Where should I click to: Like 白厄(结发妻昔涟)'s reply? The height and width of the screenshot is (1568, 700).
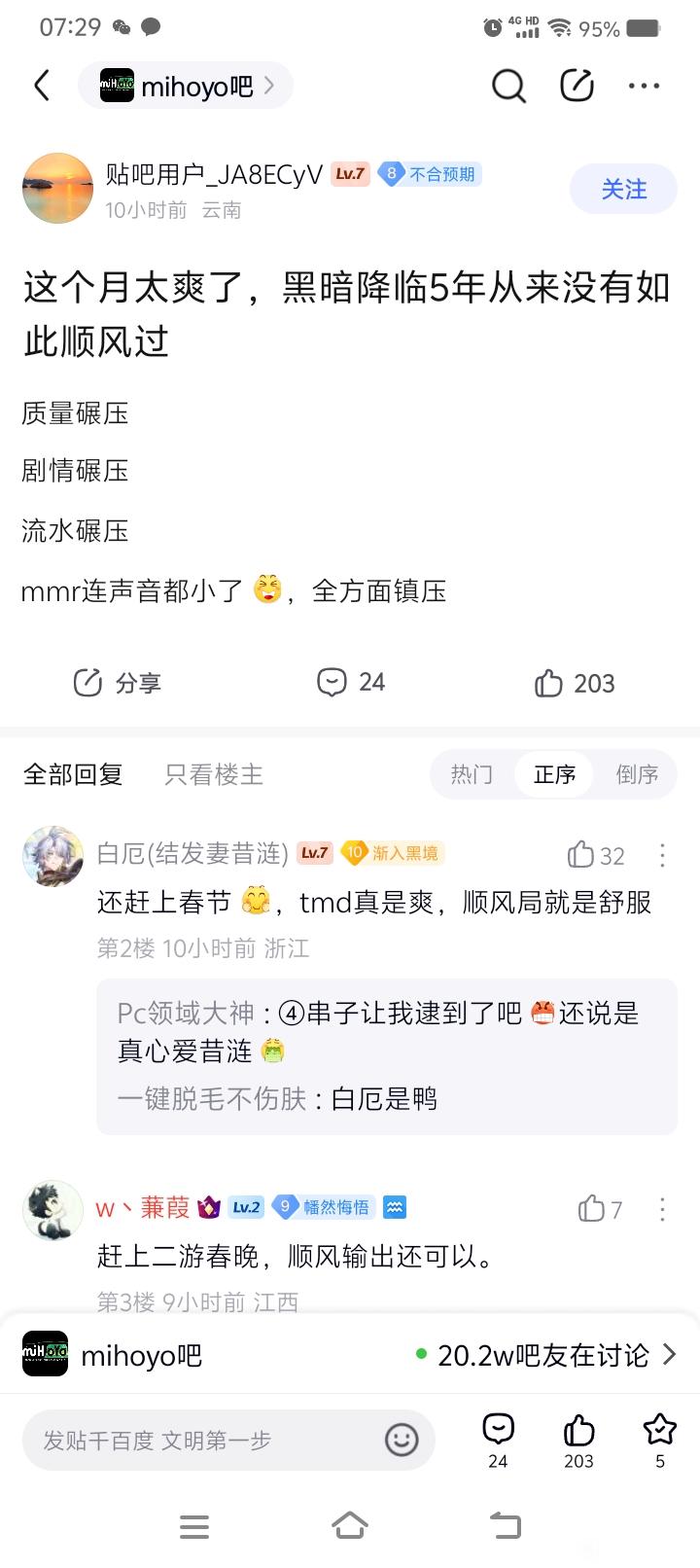pyautogui.click(x=595, y=855)
